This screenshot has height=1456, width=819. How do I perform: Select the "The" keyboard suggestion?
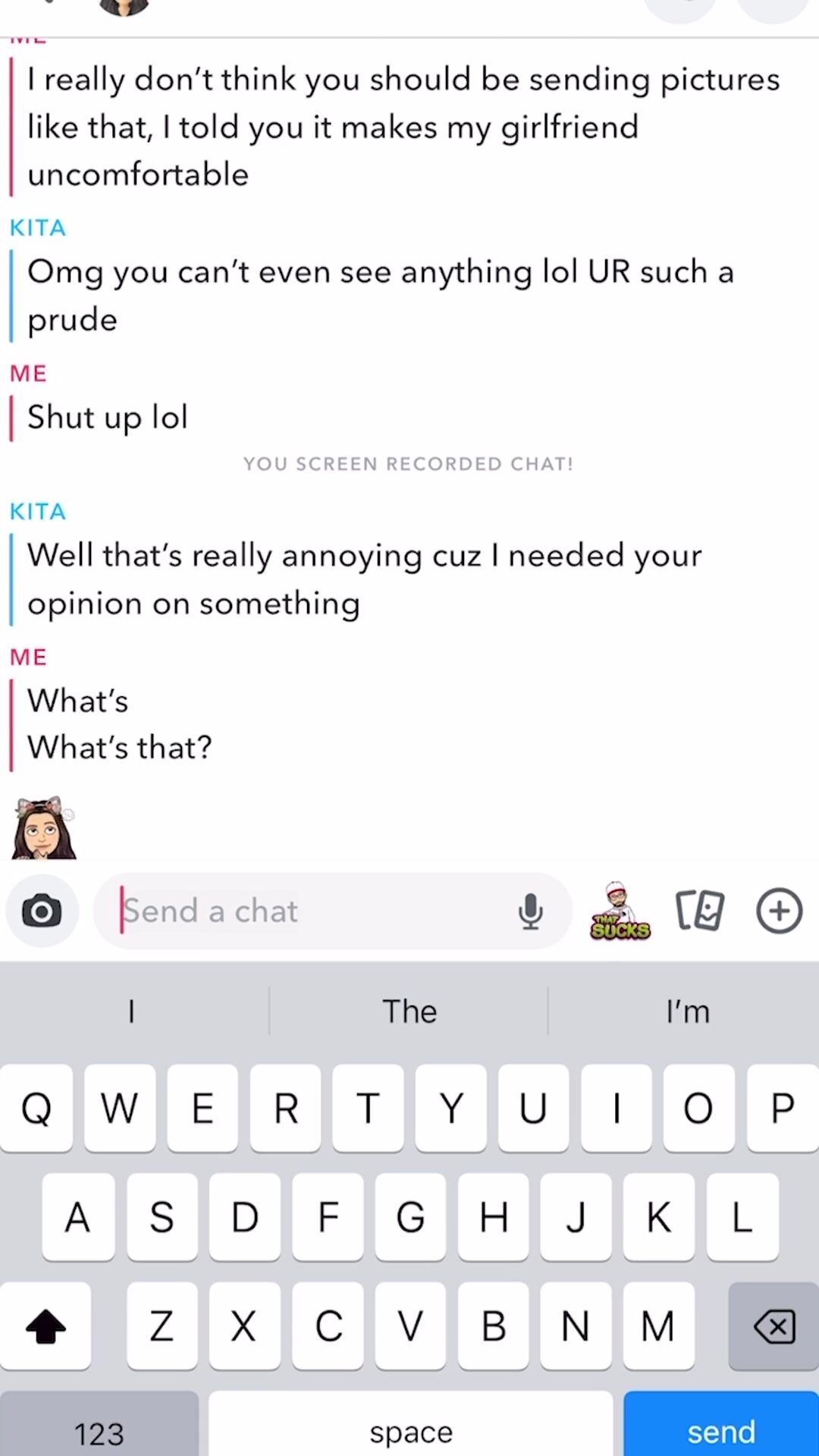[409, 1011]
